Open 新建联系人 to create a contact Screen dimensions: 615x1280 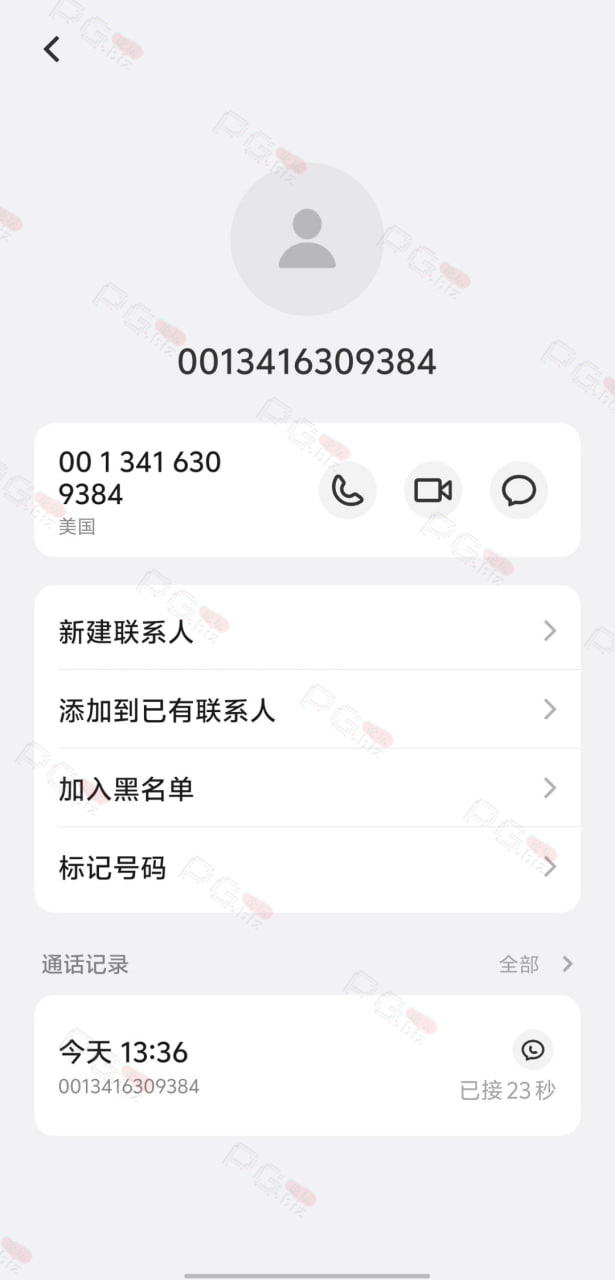pyautogui.click(x=307, y=630)
